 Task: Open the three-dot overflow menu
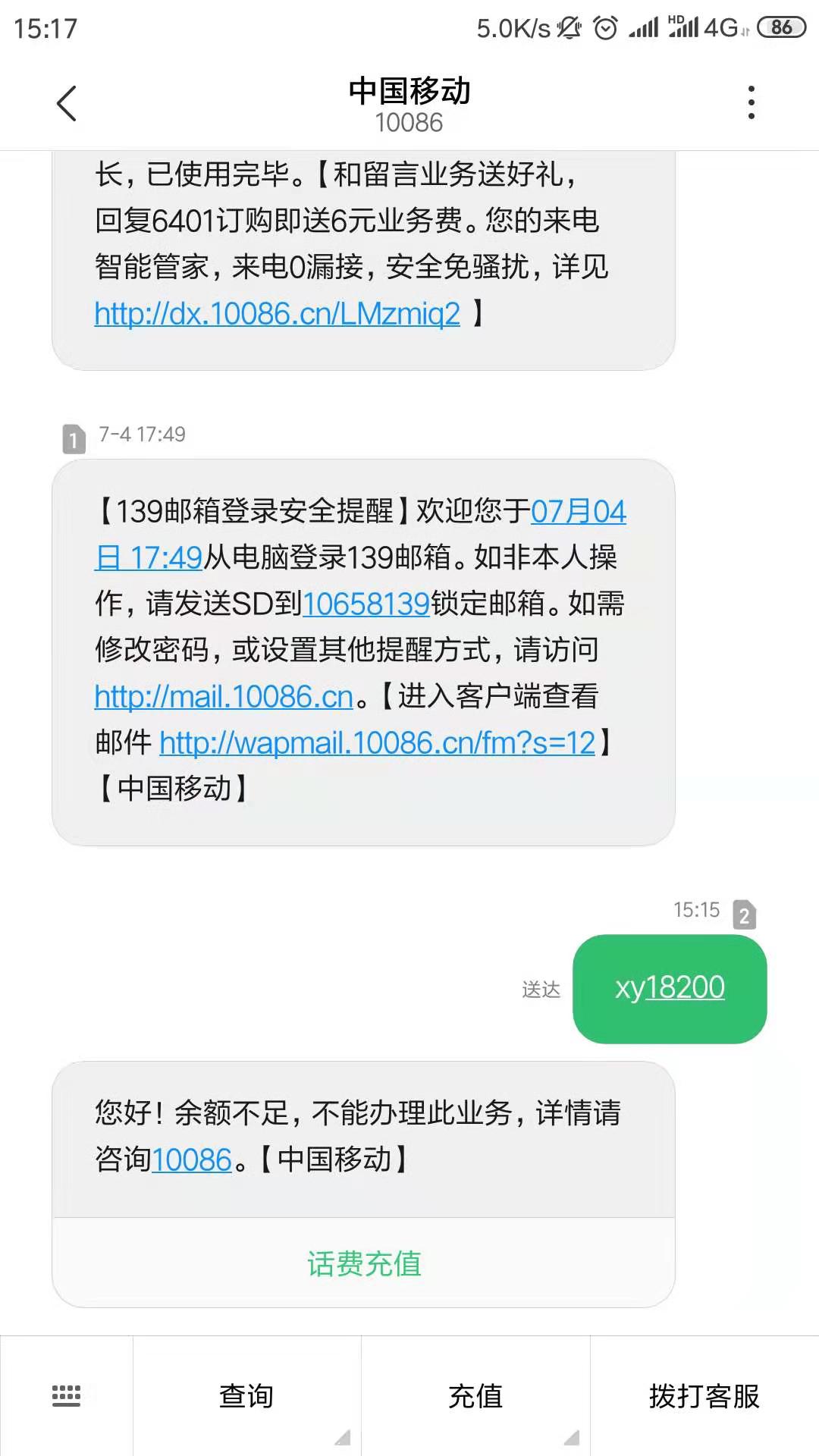click(751, 102)
